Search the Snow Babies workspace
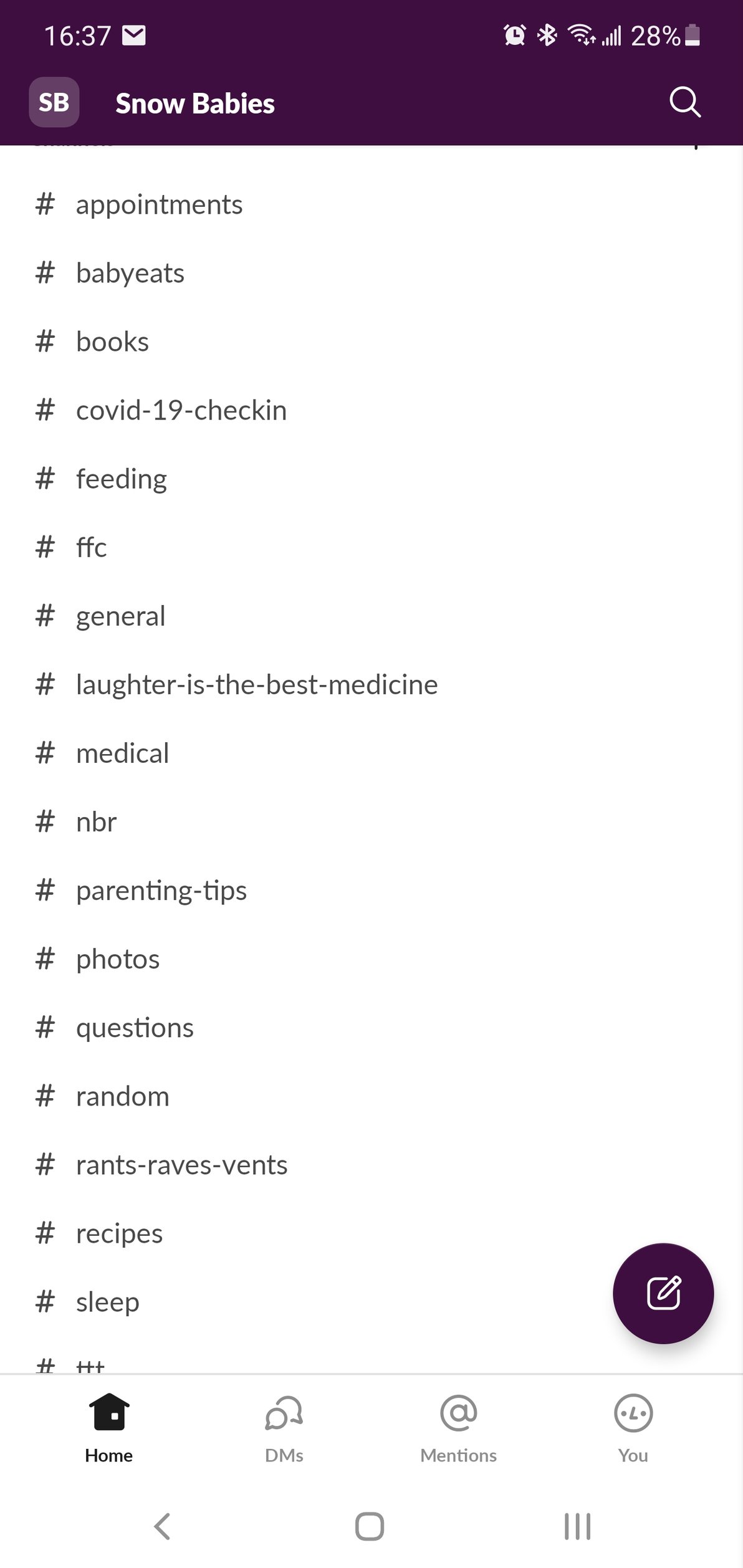The width and height of the screenshot is (743, 1568). coord(684,102)
